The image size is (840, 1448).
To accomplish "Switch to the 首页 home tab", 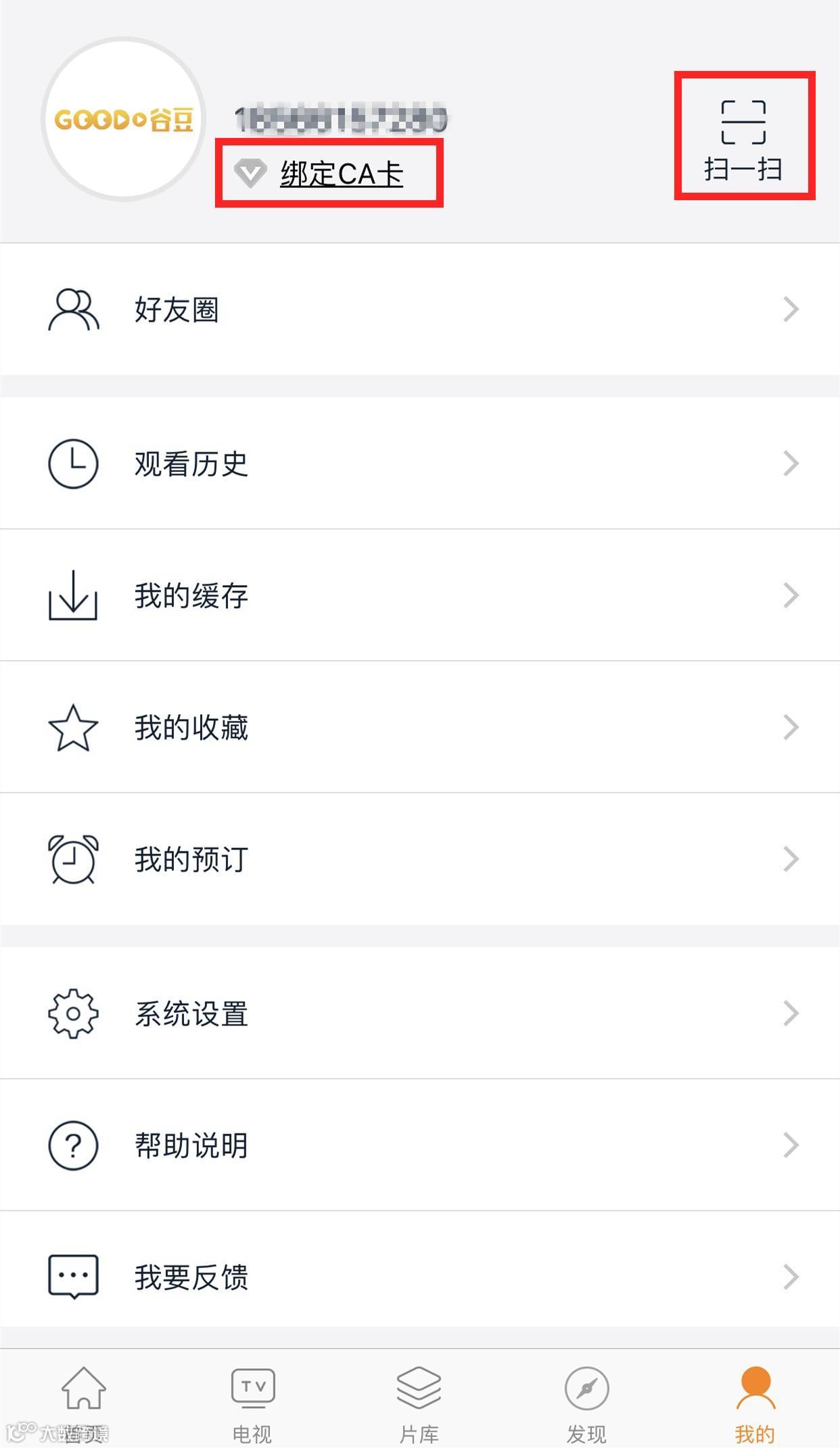I will tap(84, 1401).
